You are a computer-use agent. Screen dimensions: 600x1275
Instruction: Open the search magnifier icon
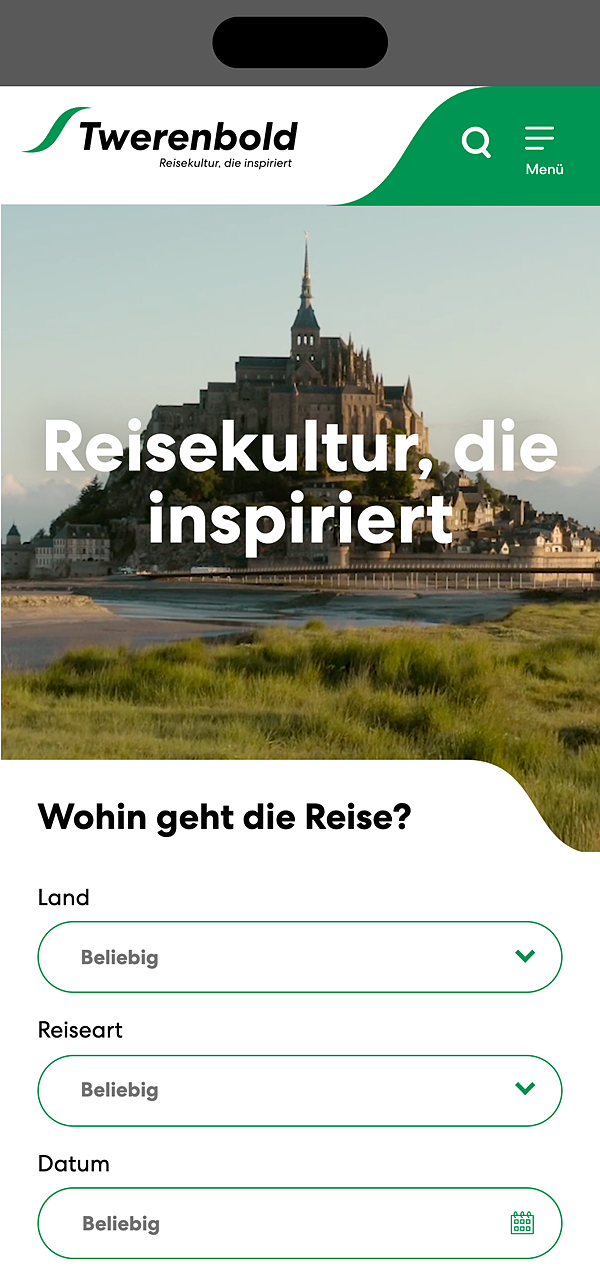pyautogui.click(x=477, y=143)
